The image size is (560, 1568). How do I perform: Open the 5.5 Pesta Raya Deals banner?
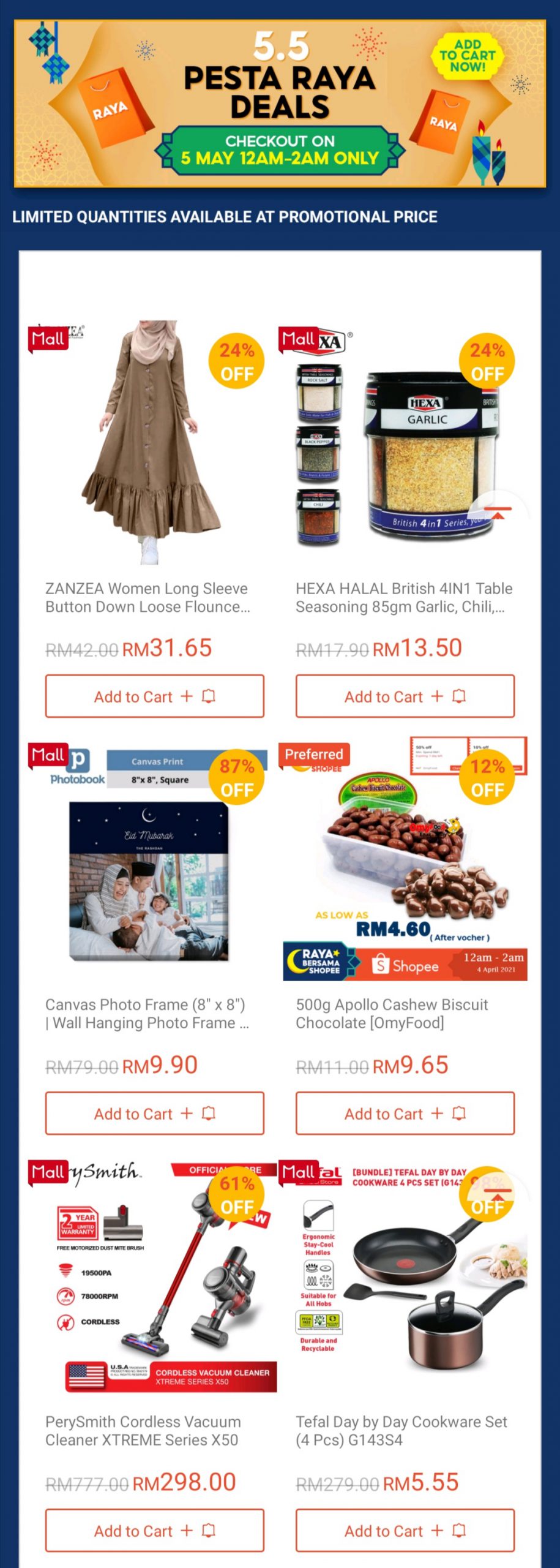pos(280,103)
